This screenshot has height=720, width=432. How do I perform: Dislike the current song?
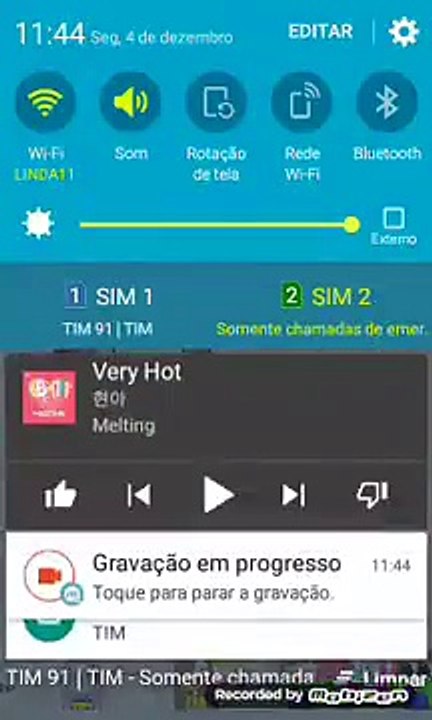coord(372,495)
